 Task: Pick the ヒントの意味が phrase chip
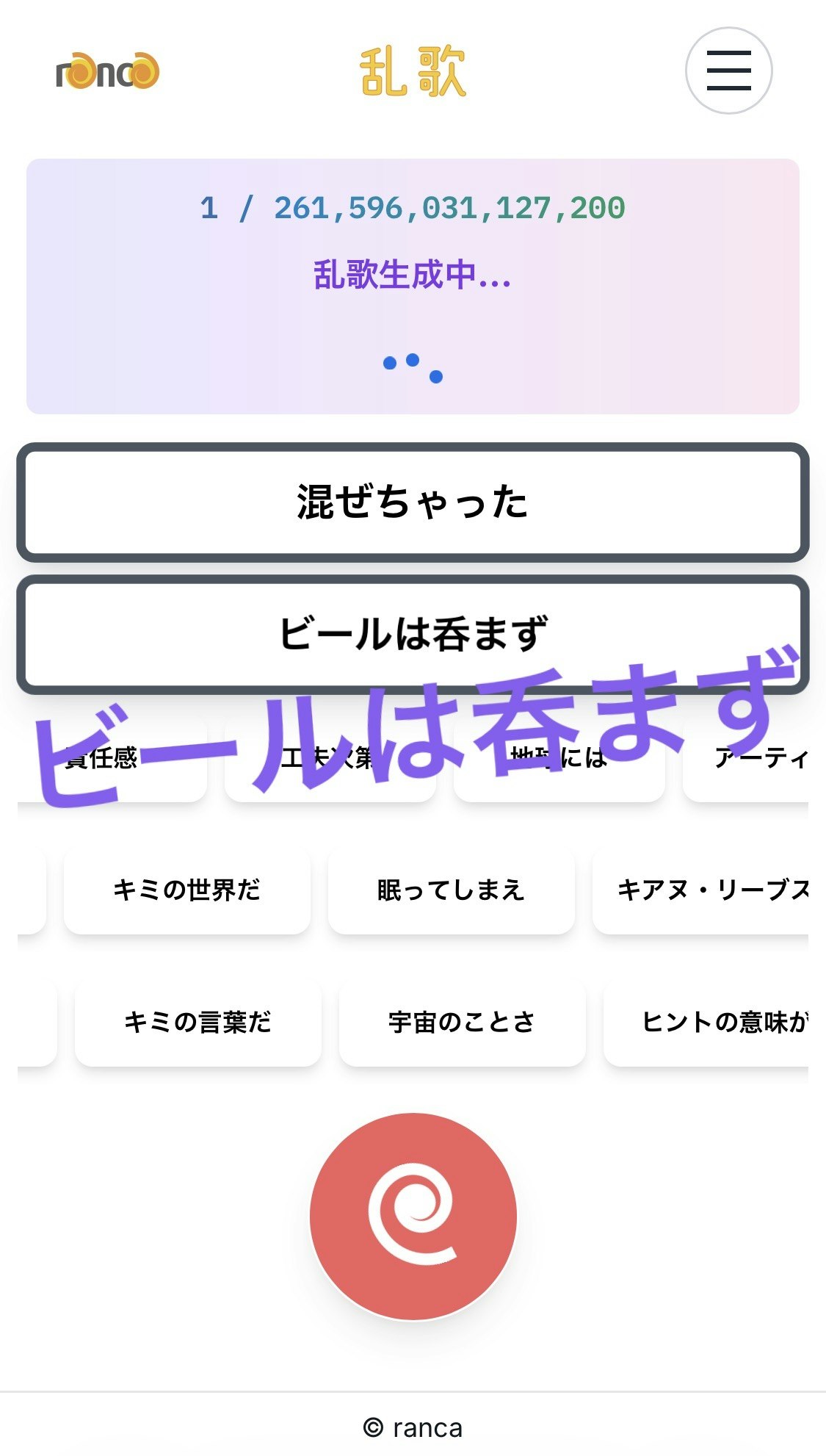(716, 1022)
